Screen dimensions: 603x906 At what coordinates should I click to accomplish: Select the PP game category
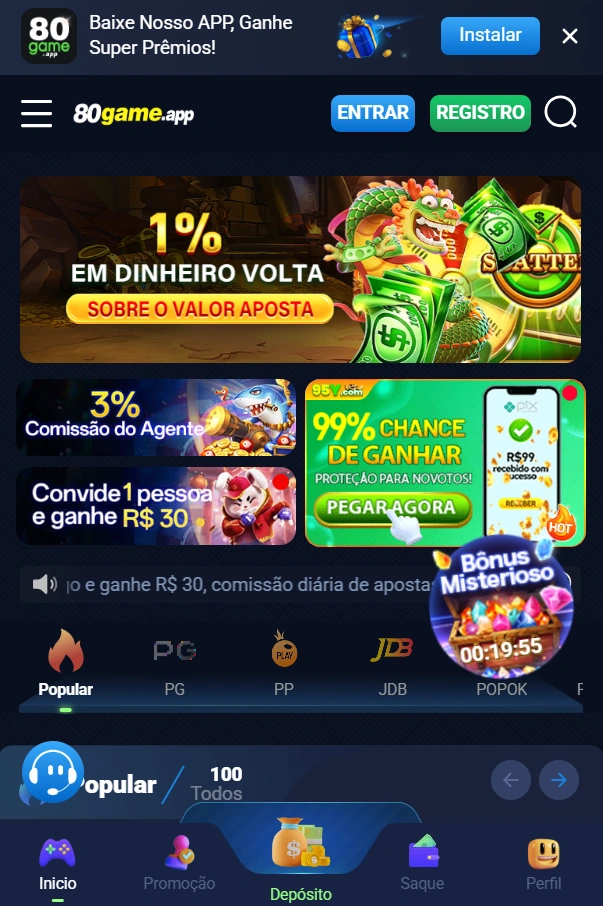pos(284,665)
